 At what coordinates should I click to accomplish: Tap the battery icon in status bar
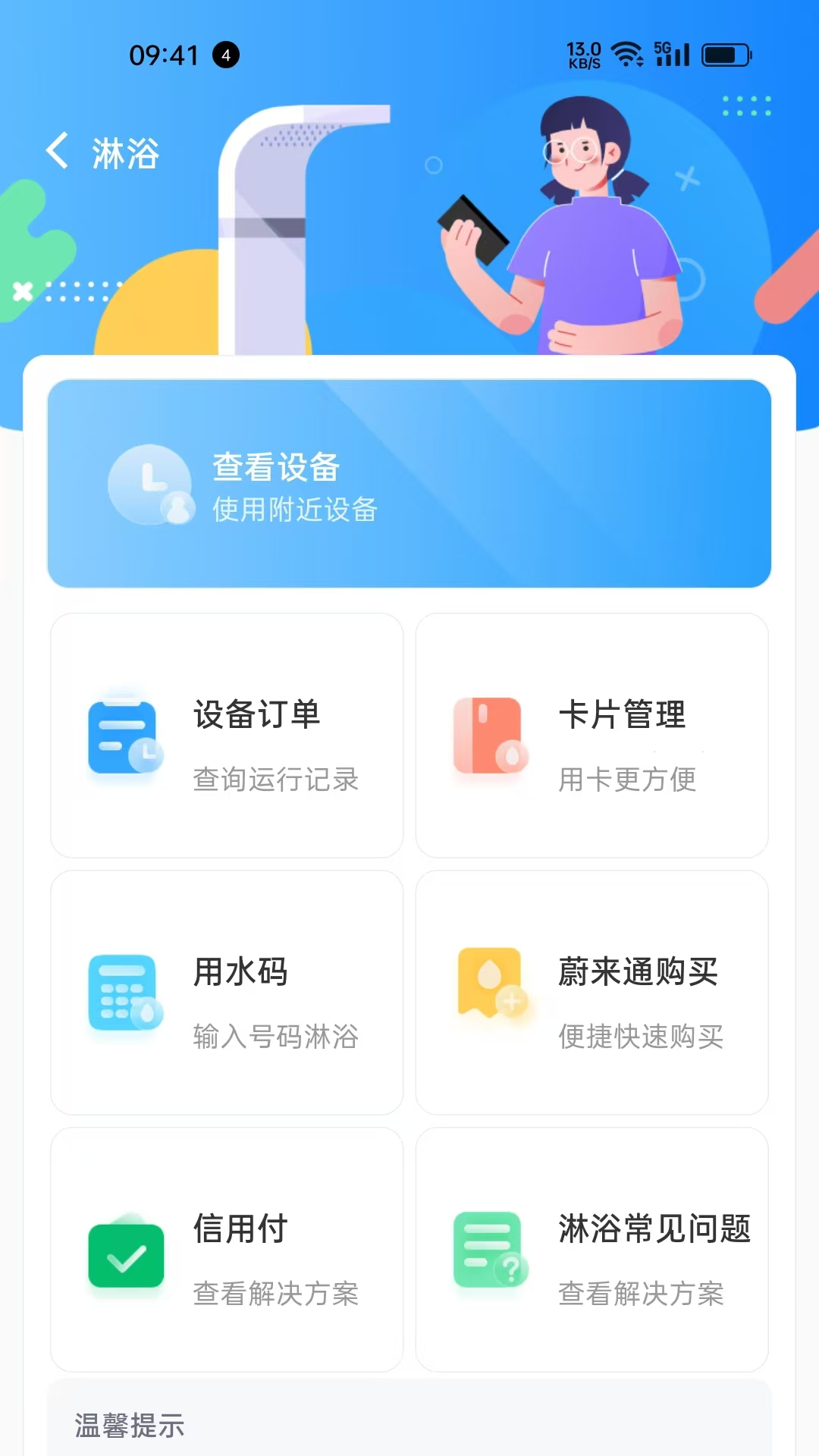(x=723, y=53)
